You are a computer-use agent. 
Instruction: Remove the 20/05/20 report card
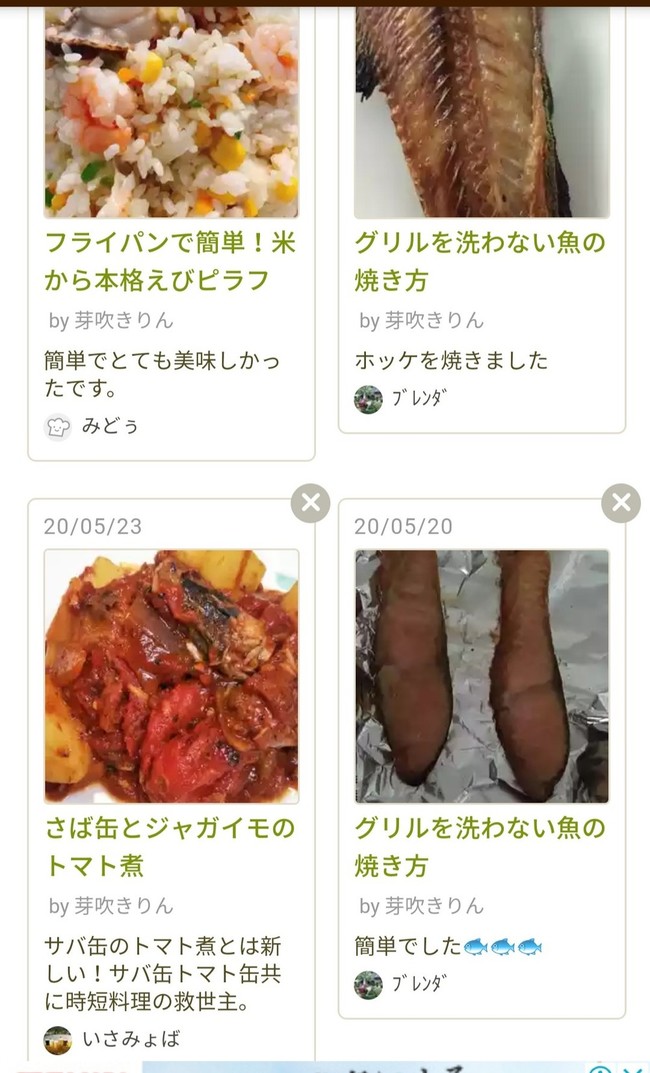621,503
